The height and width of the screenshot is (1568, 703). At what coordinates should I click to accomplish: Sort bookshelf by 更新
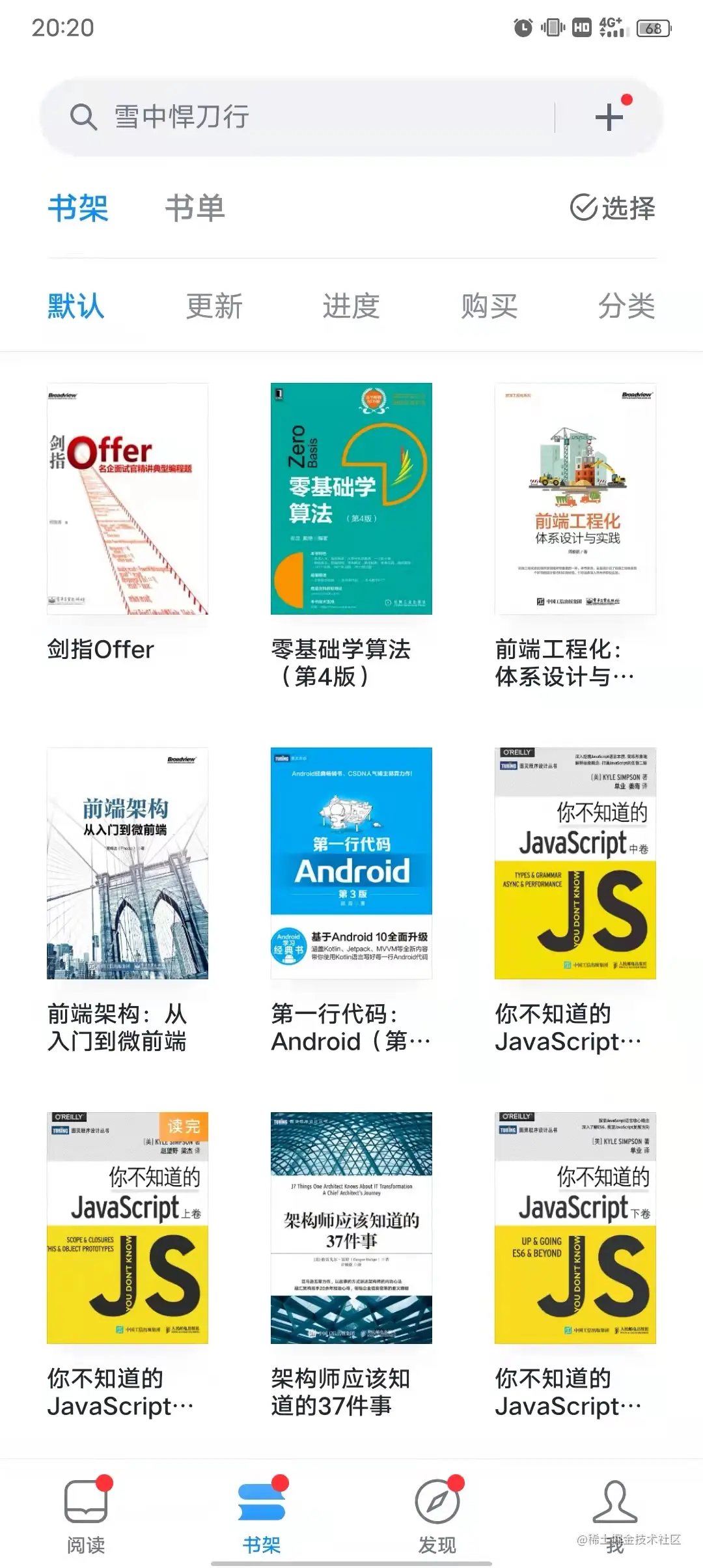pyautogui.click(x=214, y=306)
